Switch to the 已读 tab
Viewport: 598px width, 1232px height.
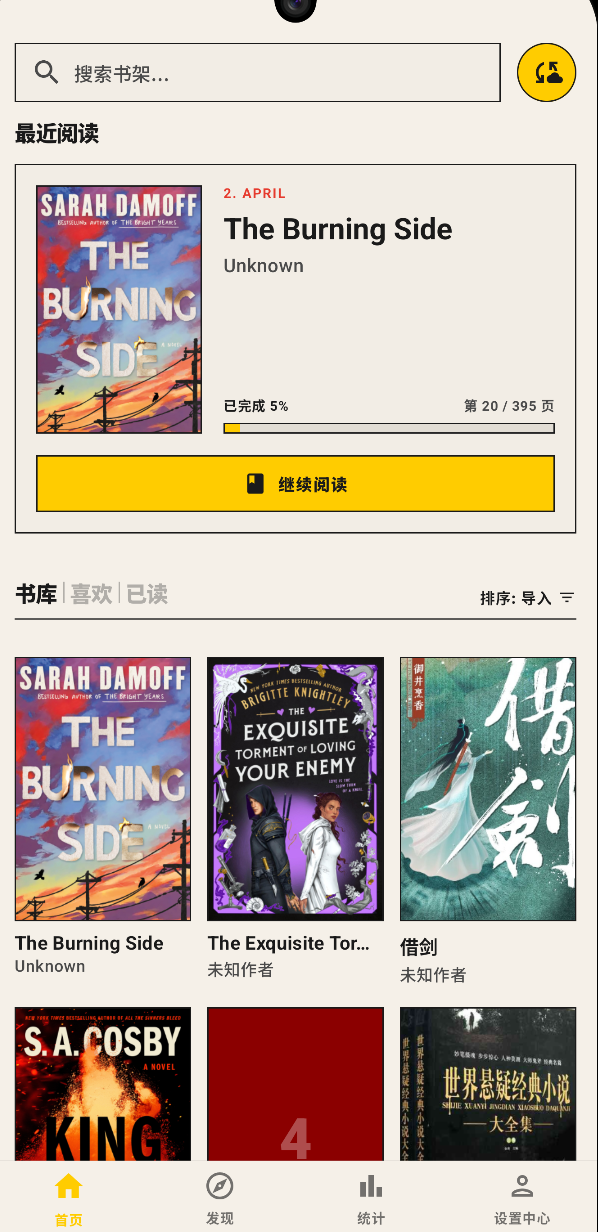point(147,594)
